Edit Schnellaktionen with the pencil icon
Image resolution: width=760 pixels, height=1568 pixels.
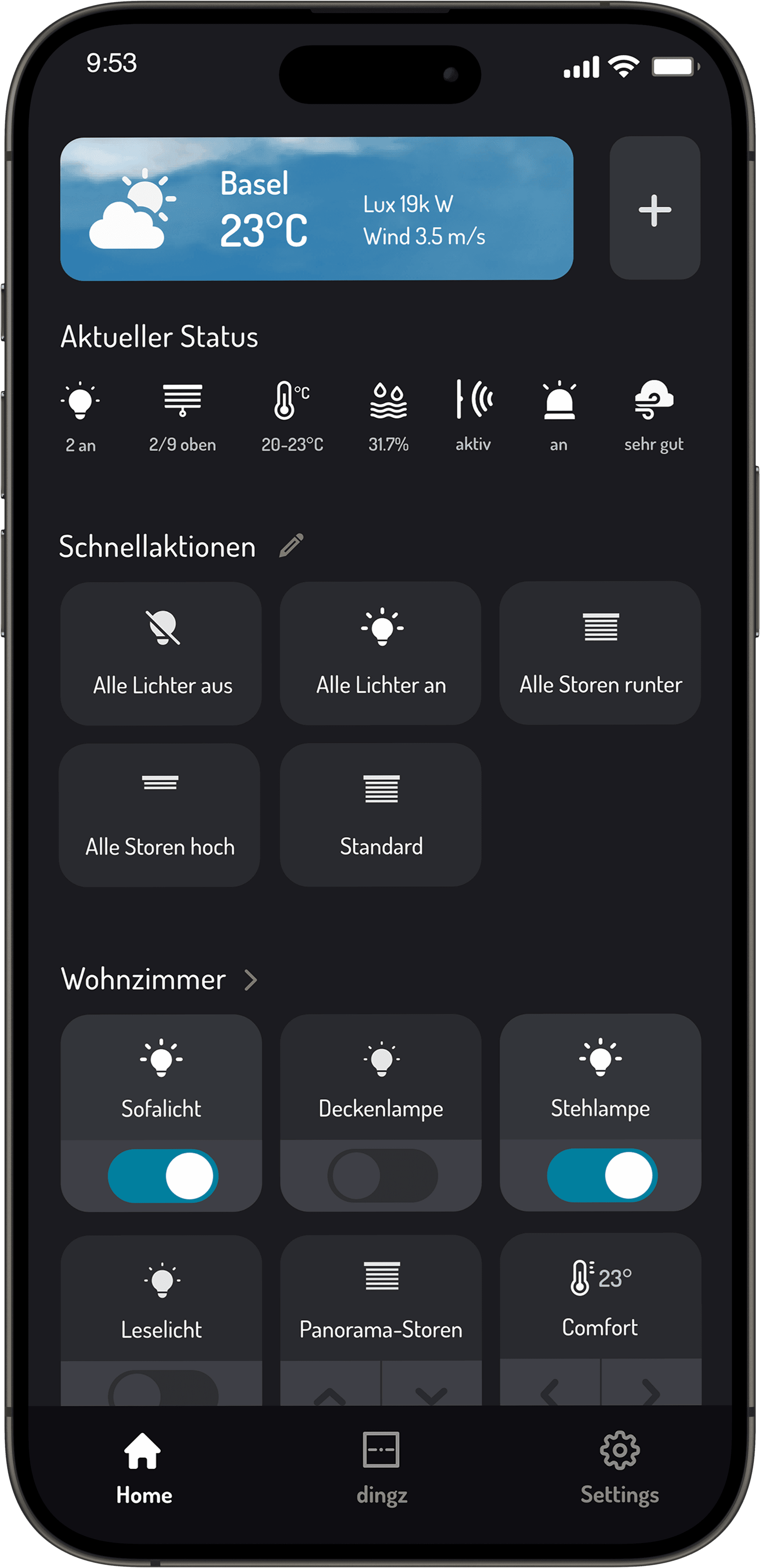pyautogui.click(x=291, y=545)
